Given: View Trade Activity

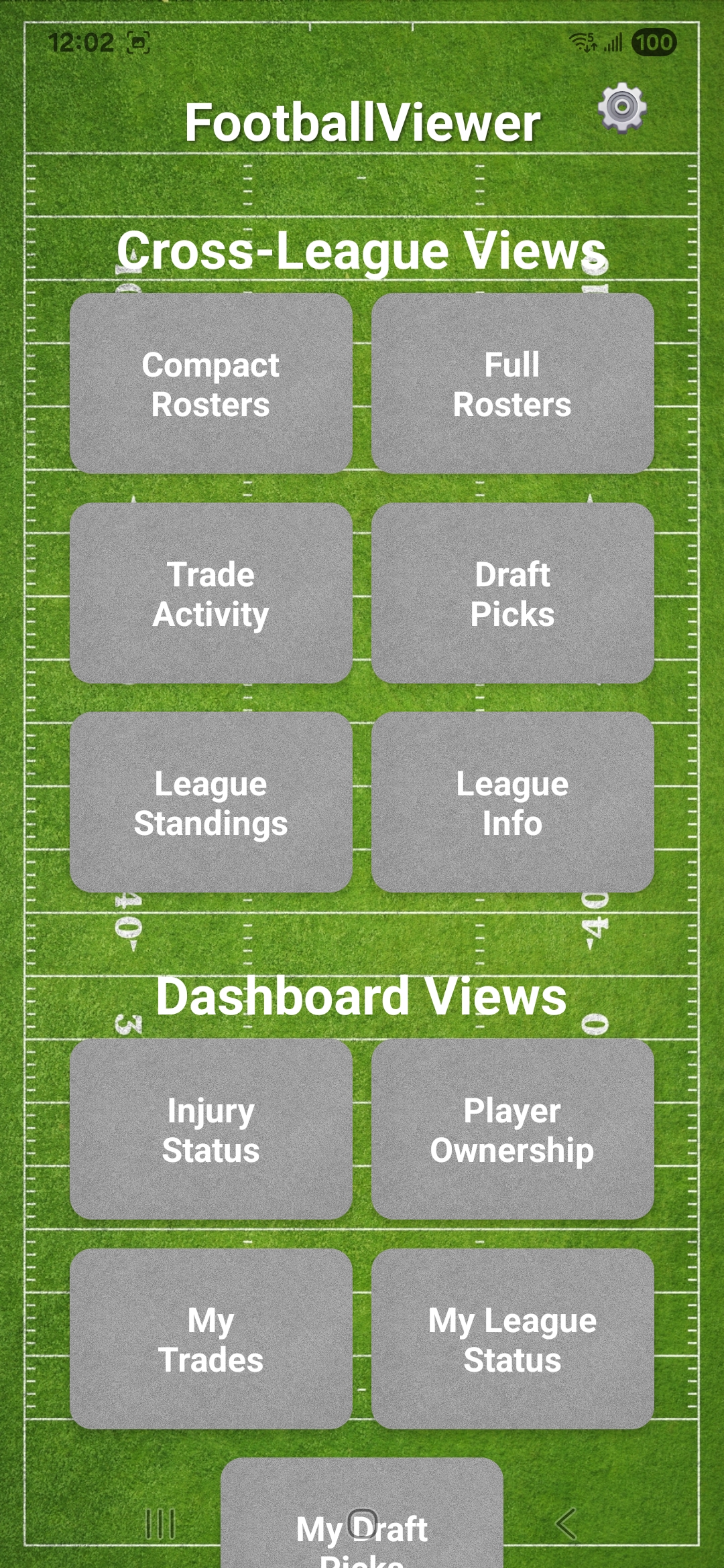Looking at the screenshot, I should pyautogui.click(x=210, y=593).
